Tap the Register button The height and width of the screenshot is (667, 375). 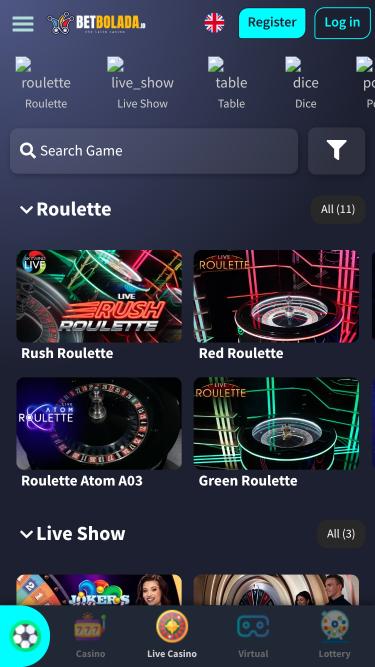272,23
